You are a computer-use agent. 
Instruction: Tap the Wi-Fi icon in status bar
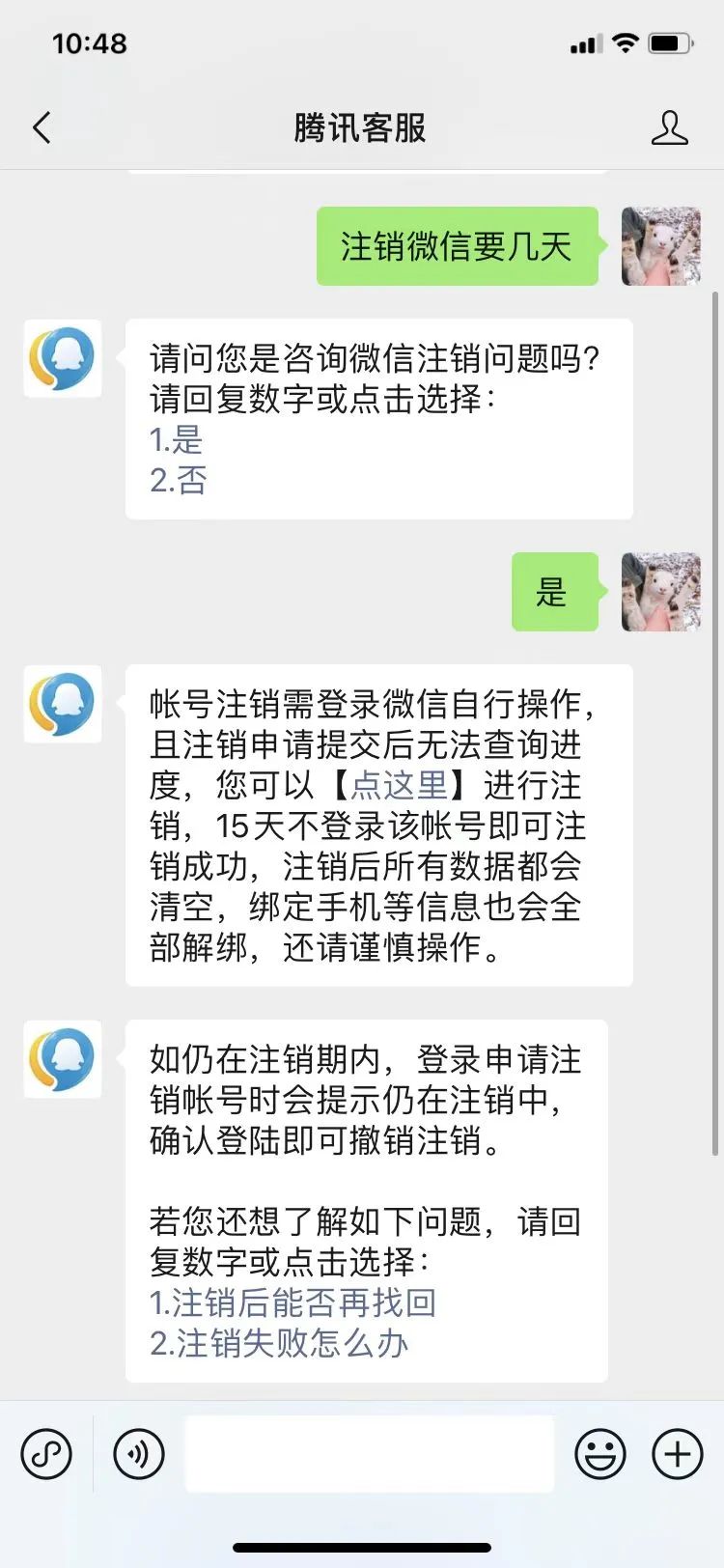(625, 42)
